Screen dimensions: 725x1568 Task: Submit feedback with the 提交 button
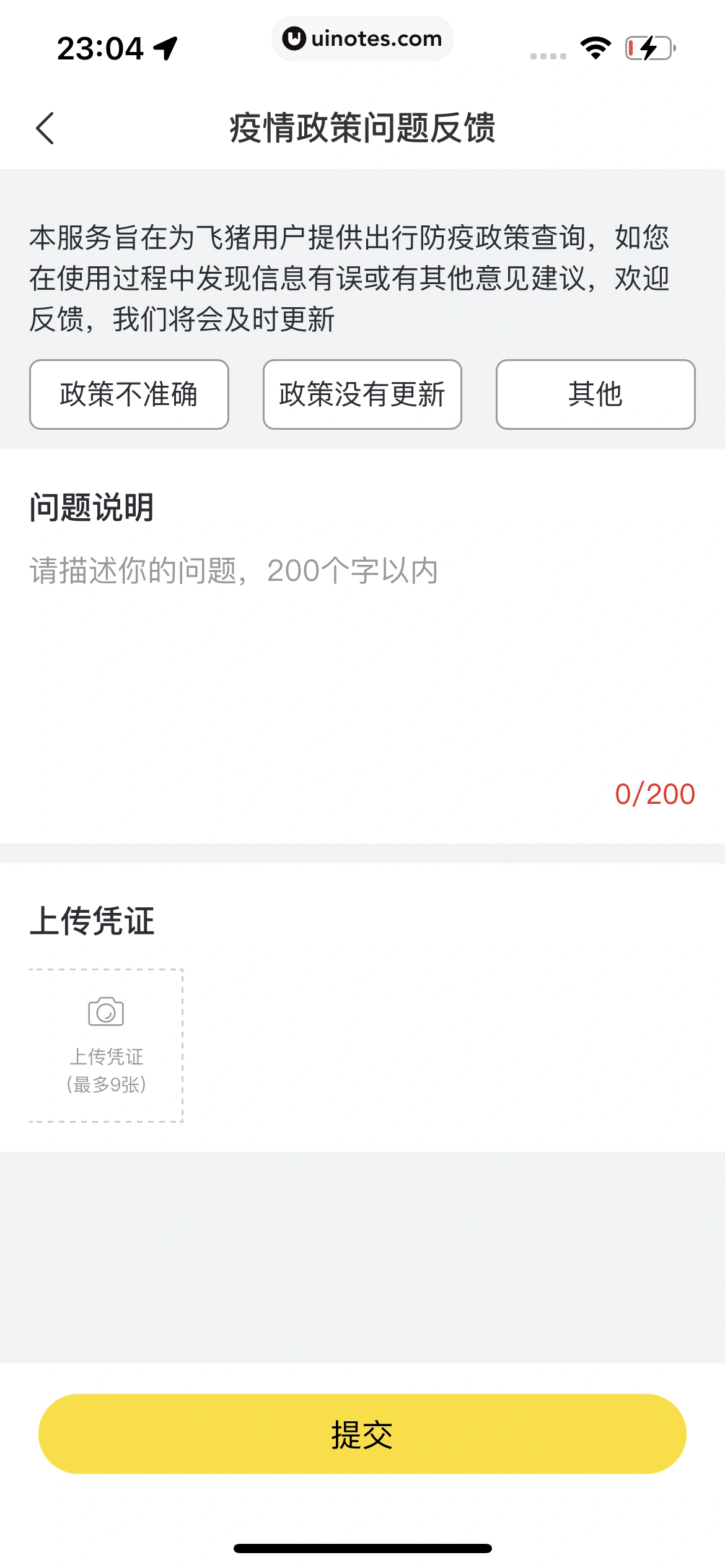pyautogui.click(x=362, y=1434)
